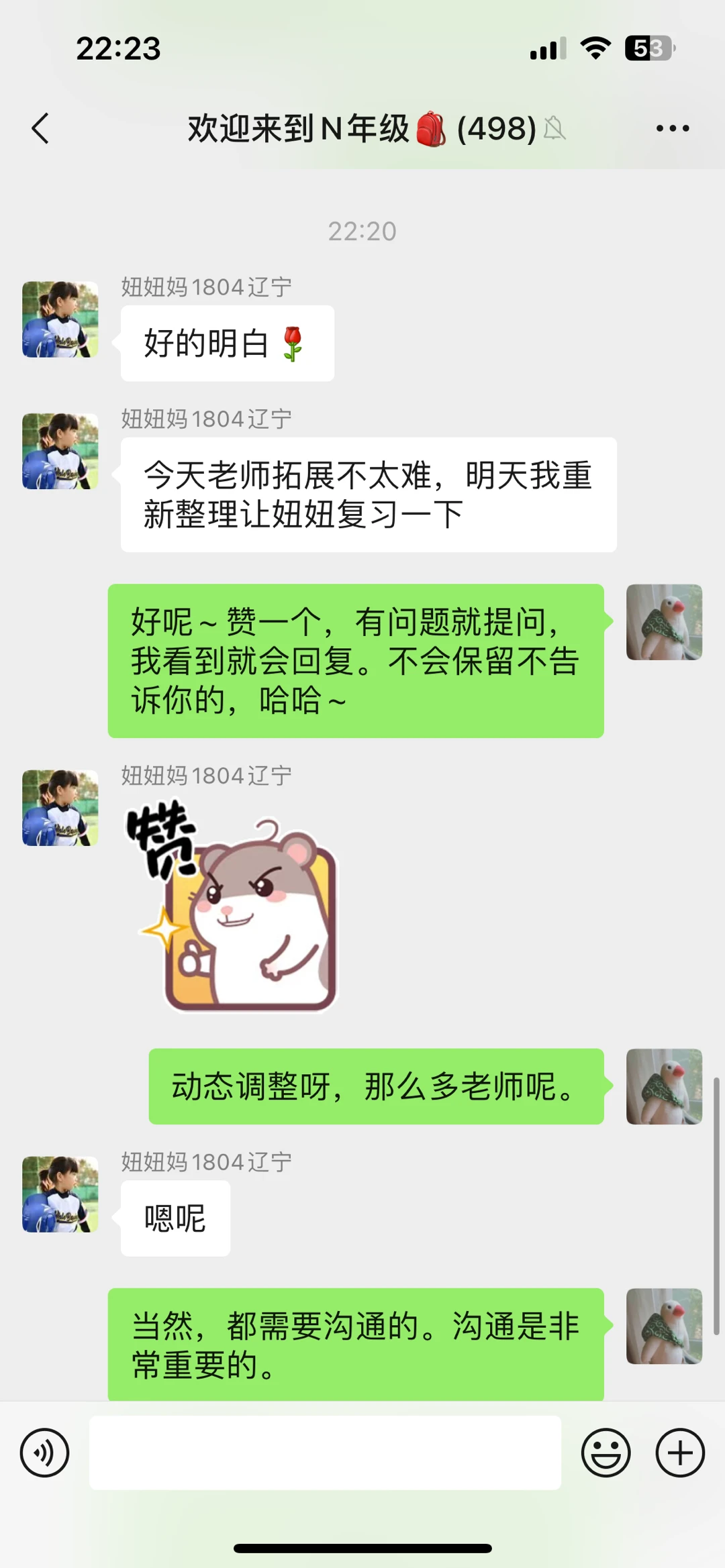Open the plus attachments menu

point(680,1453)
